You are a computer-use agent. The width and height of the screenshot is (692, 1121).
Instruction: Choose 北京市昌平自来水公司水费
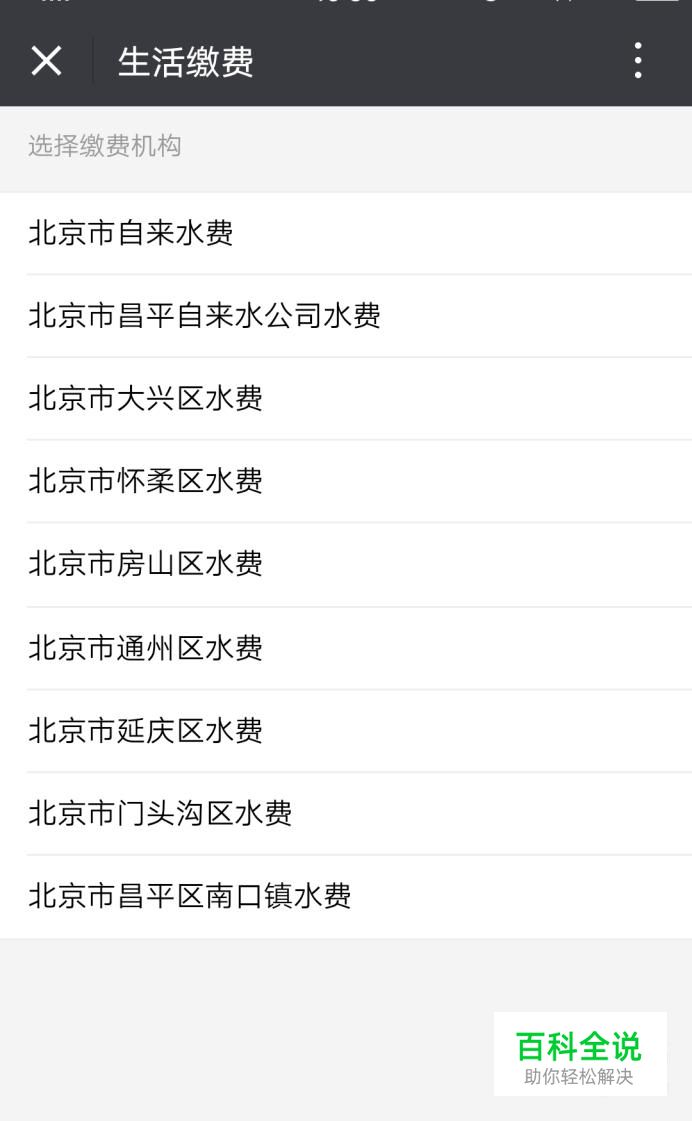click(x=204, y=317)
